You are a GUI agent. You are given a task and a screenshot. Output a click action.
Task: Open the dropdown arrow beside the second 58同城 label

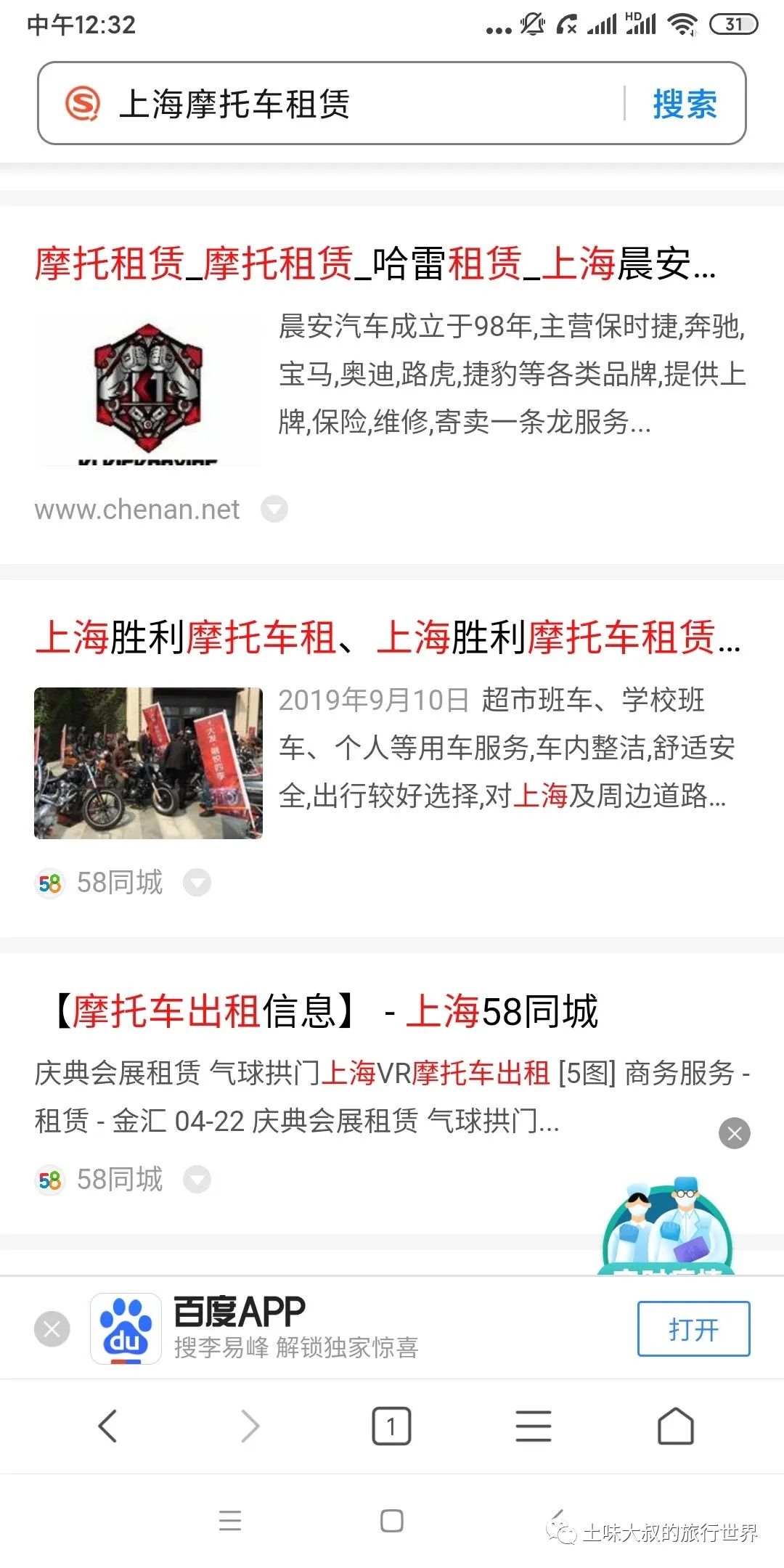point(197,1180)
